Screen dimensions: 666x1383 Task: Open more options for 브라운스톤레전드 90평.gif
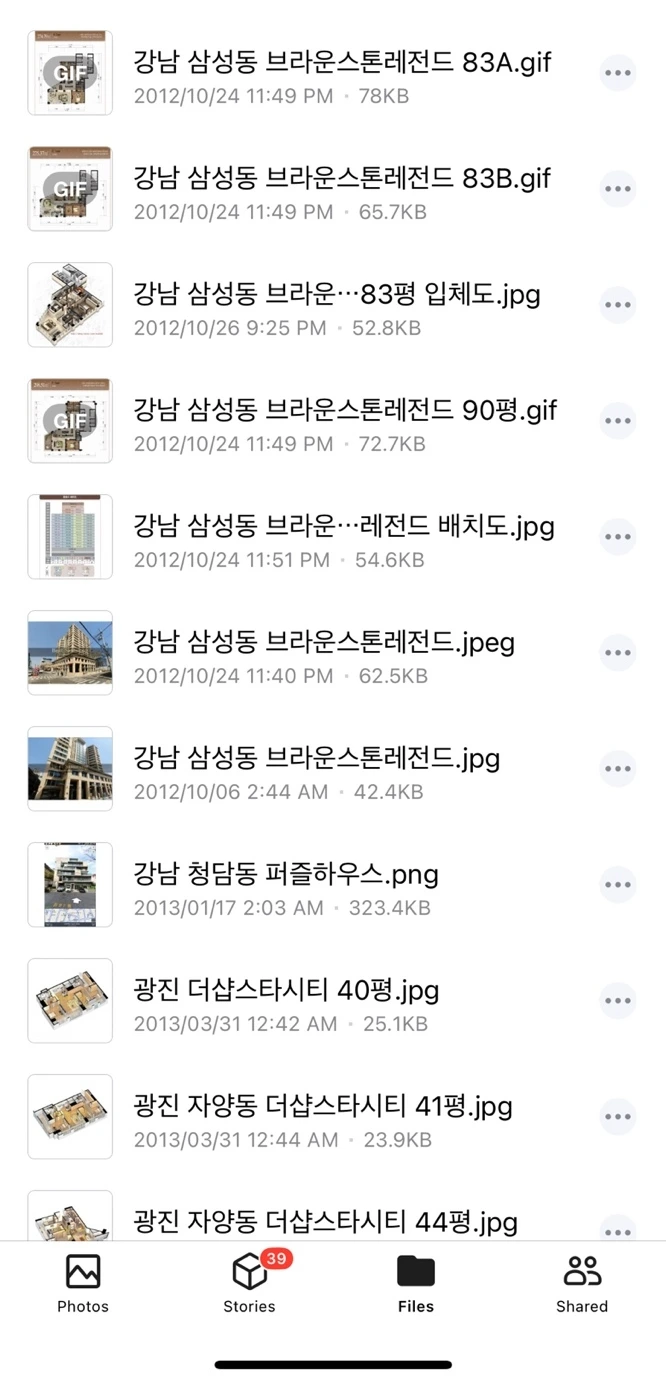click(618, 421)
